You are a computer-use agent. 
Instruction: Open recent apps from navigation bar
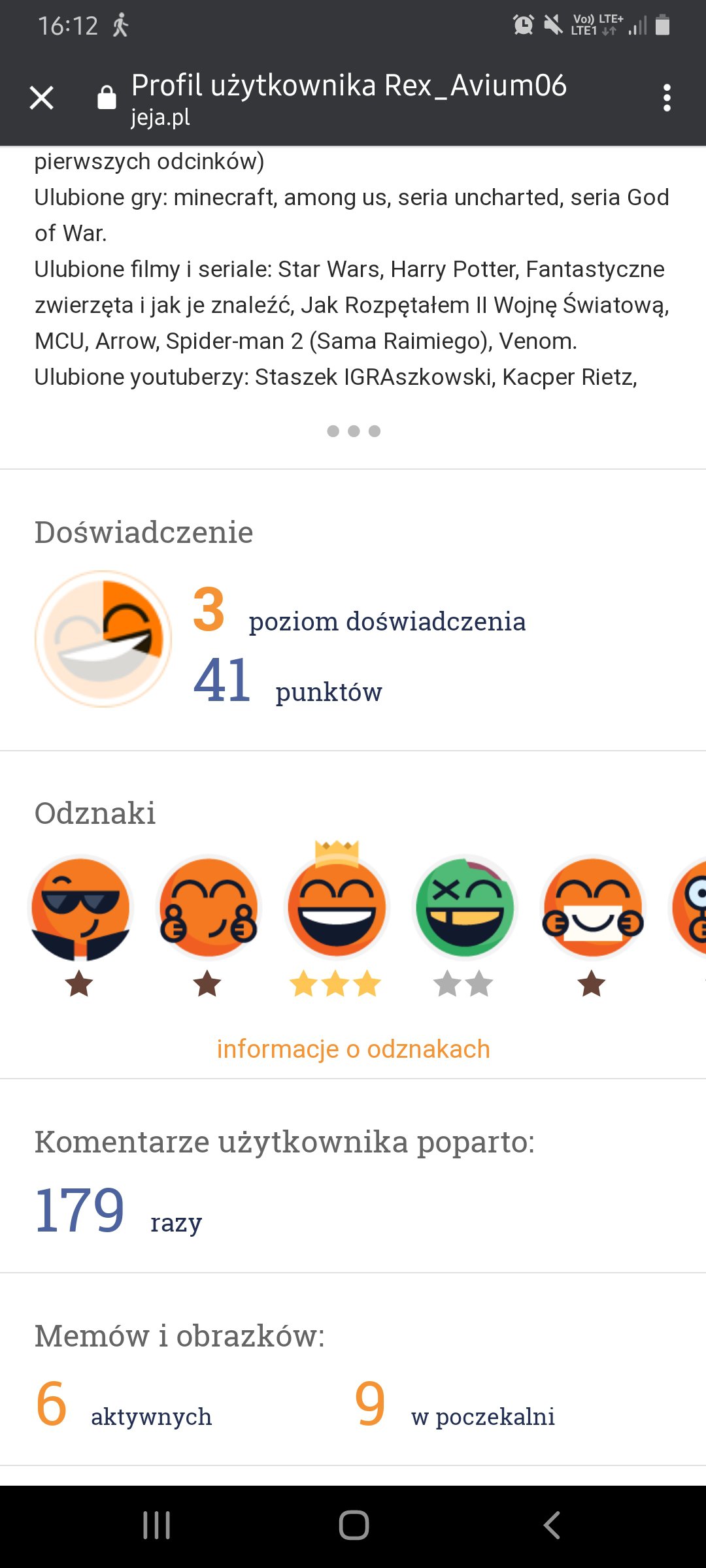click(x=157, y=1526)
